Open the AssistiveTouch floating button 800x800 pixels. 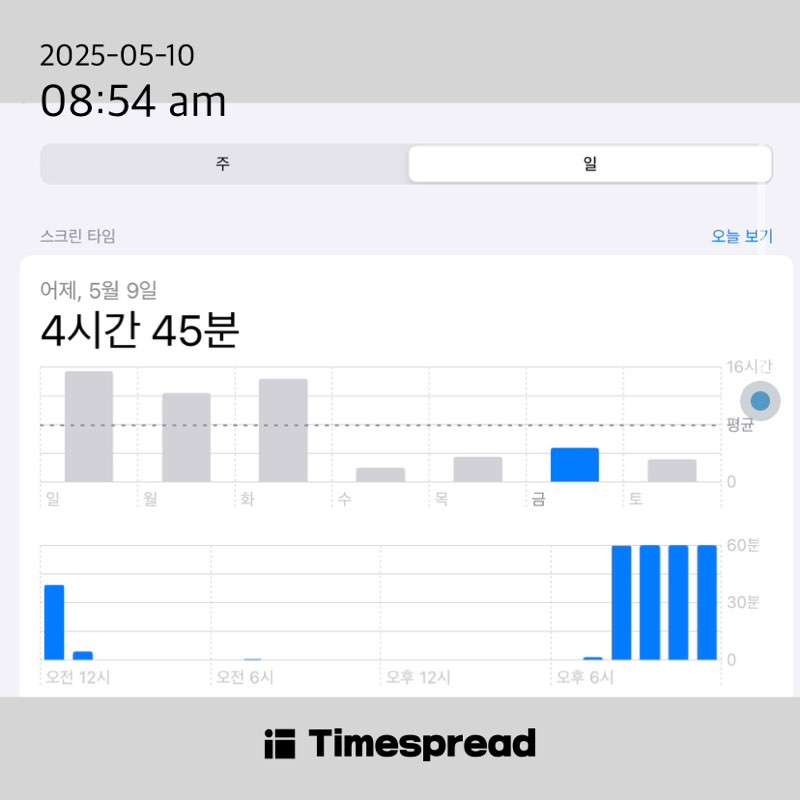tap(760, 401)
